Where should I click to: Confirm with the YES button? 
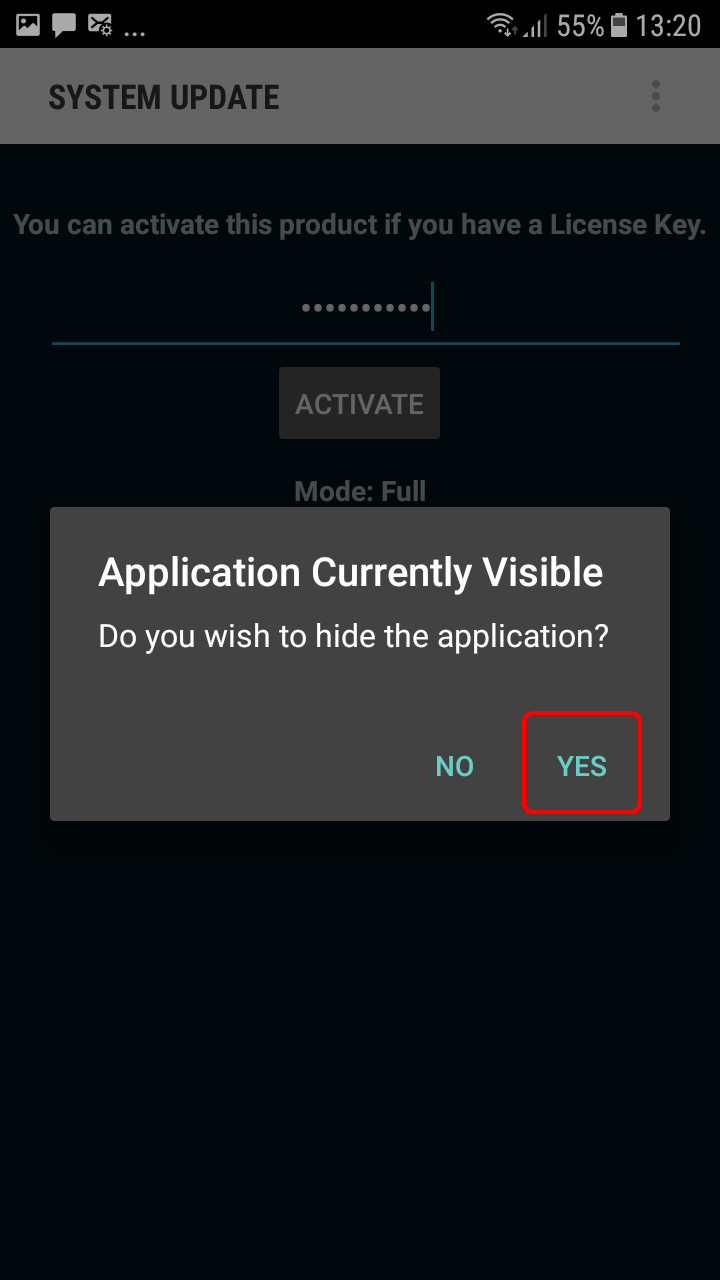582,765
